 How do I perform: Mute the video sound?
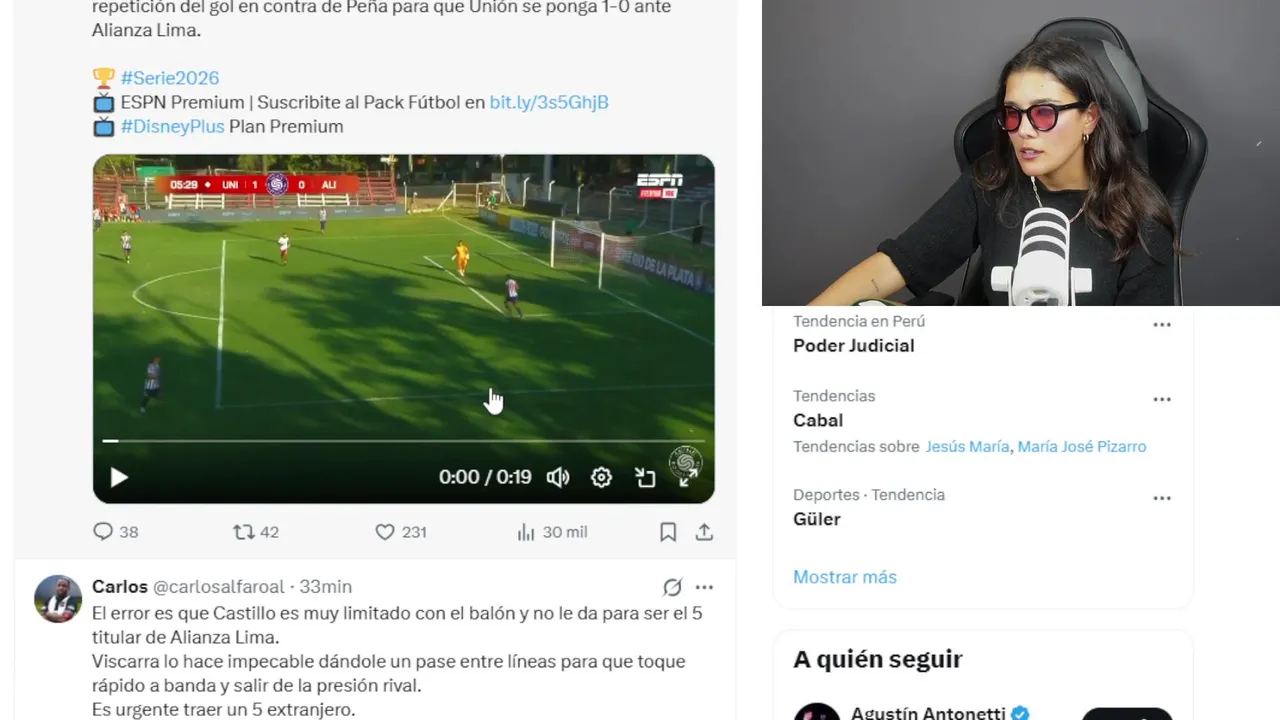point(558,478)
